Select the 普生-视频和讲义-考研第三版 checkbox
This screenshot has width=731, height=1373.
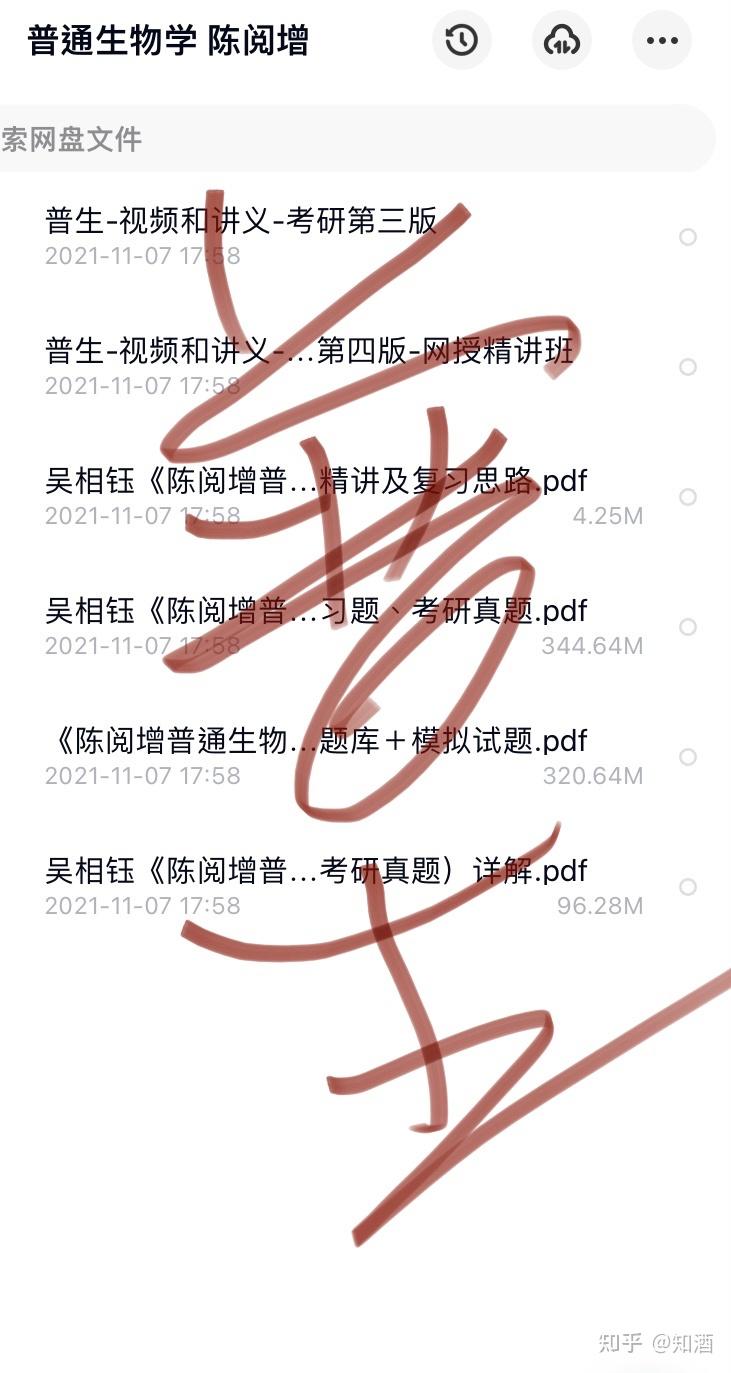(688, 237)
